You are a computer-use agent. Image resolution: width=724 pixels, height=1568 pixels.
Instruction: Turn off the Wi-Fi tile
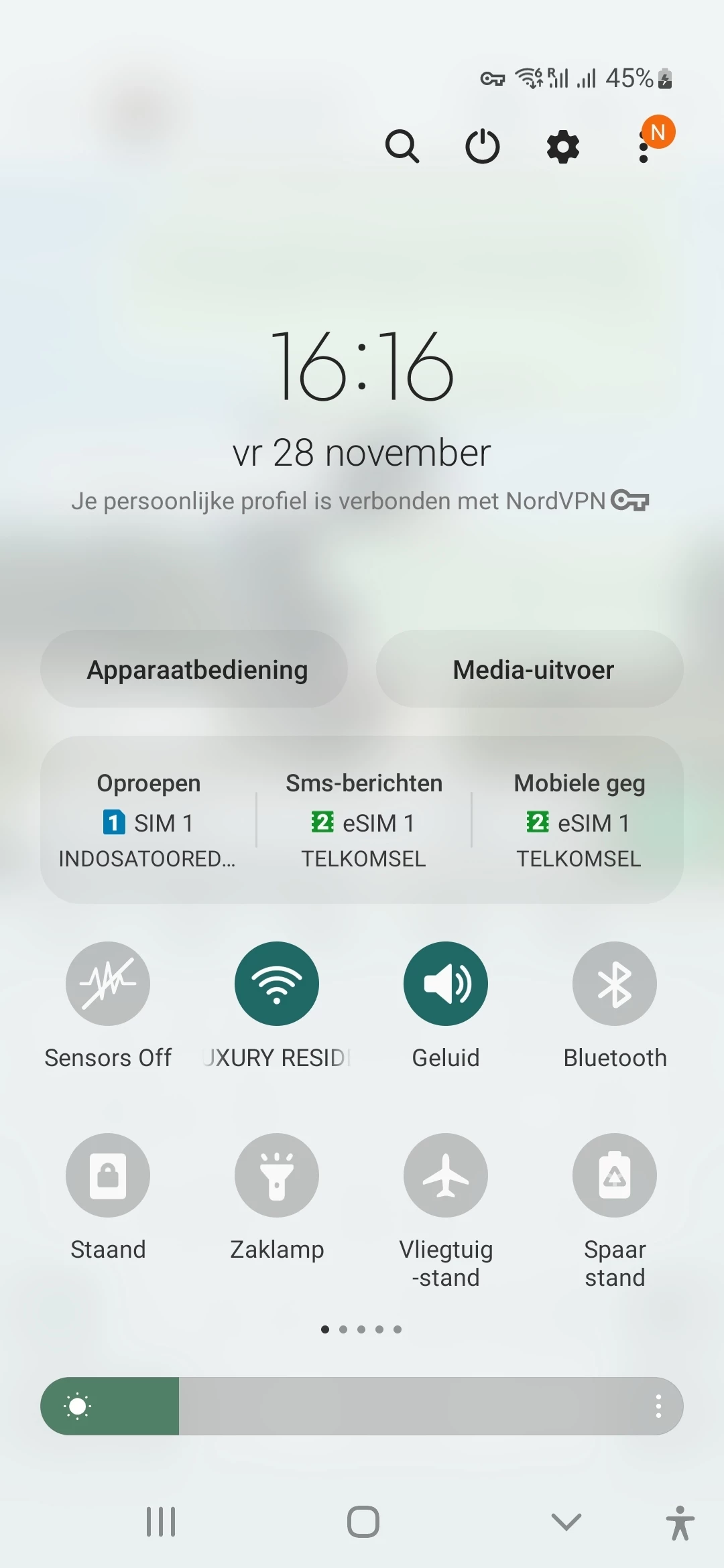277,983
